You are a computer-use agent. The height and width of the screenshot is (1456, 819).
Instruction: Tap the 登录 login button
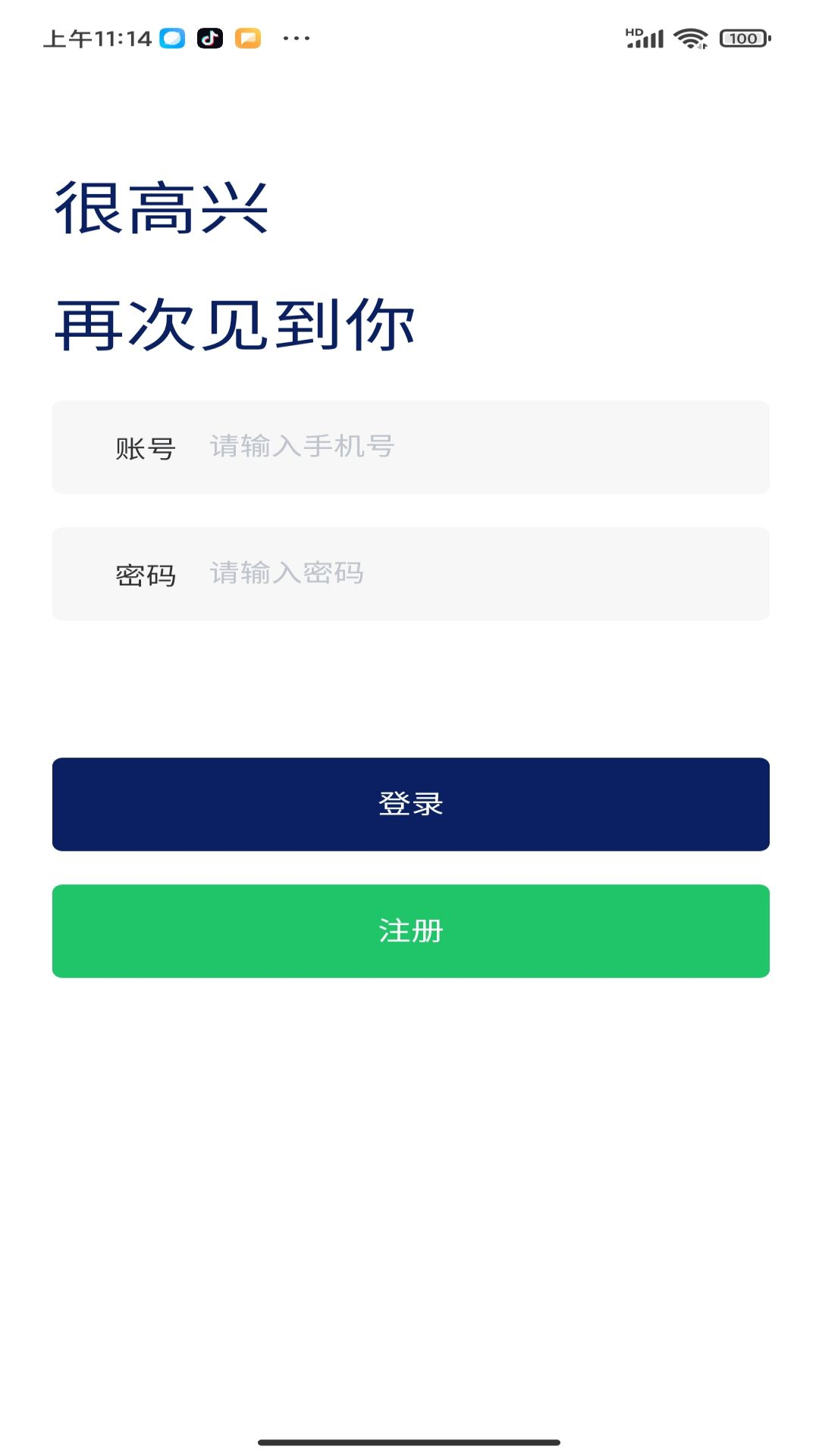click(410, 804)
